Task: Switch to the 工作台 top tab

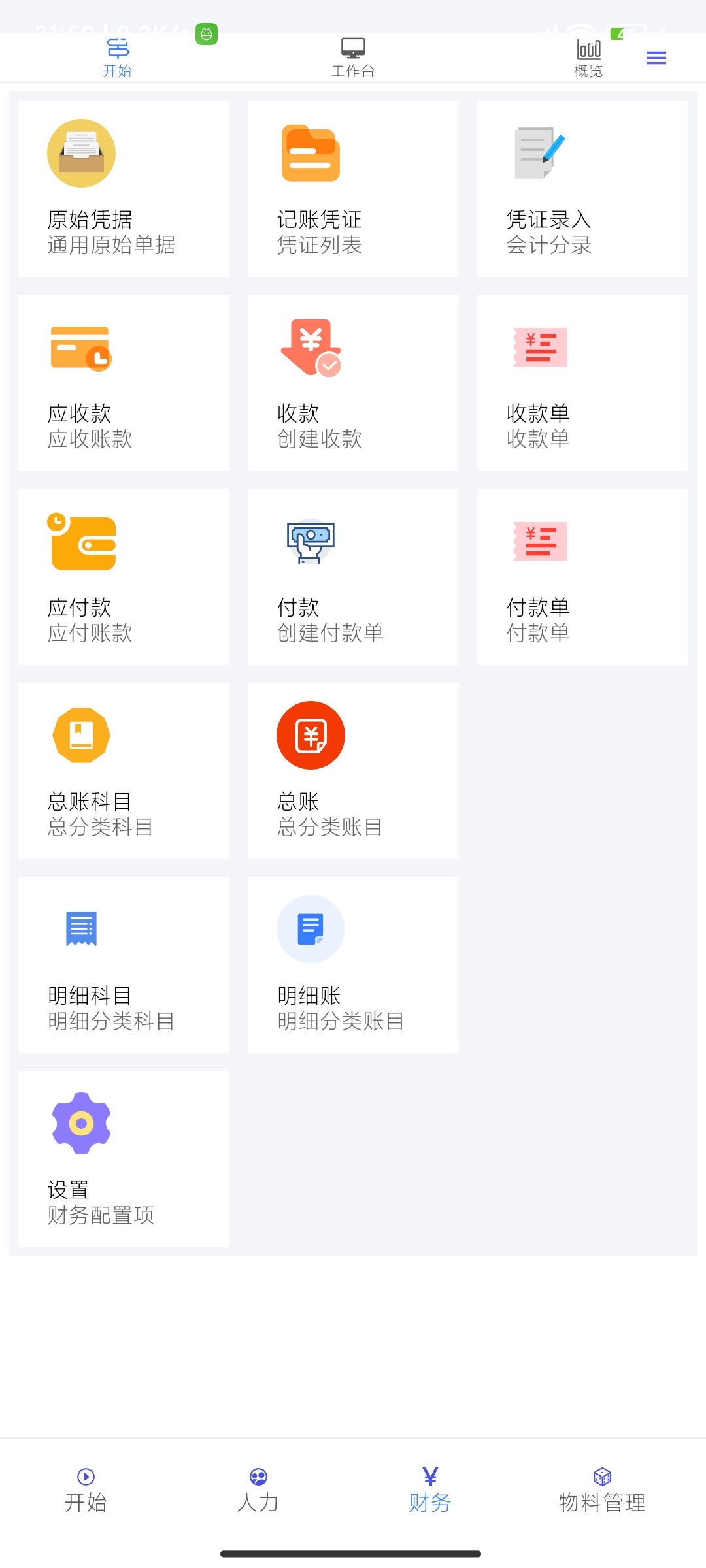Action: point(353,57)
